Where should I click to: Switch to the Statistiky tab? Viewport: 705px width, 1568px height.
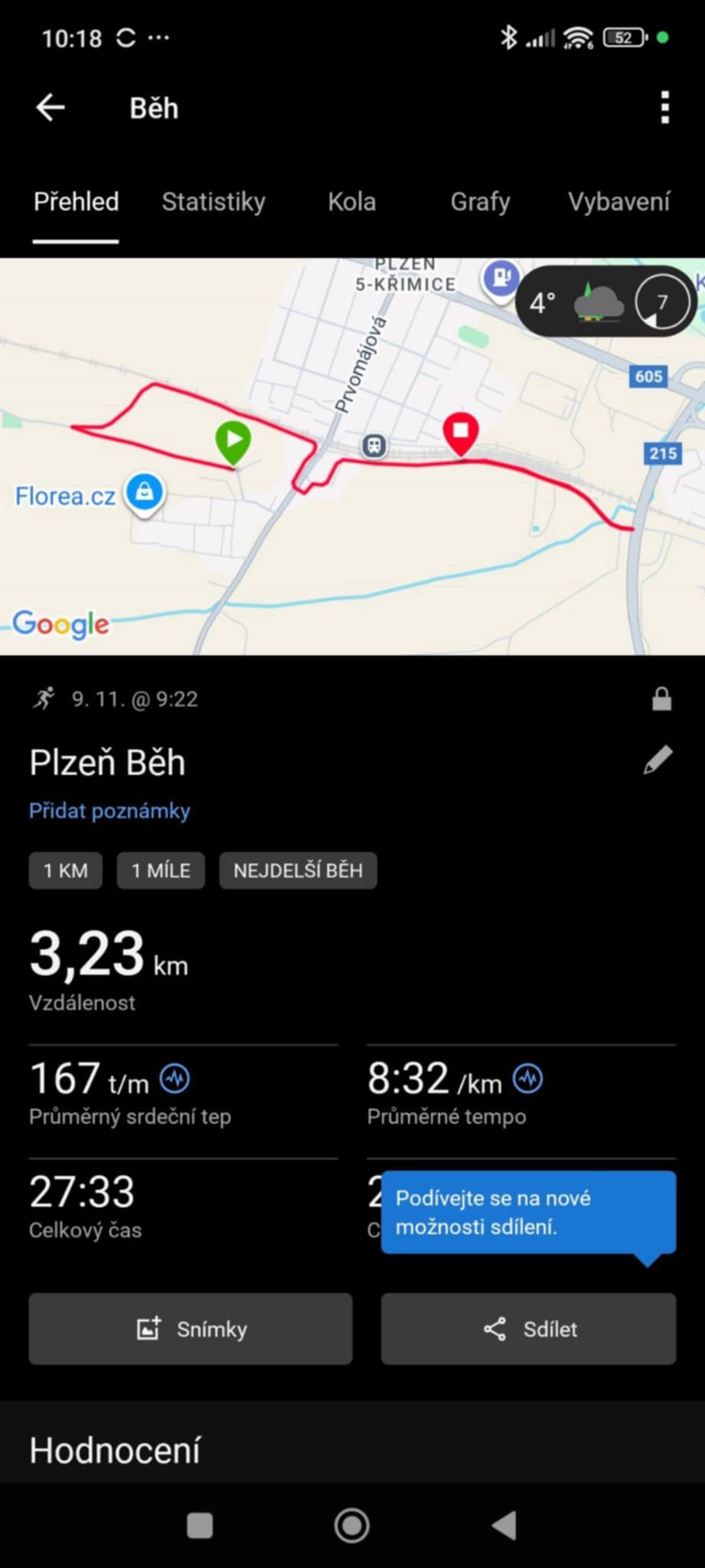[x=213, y=201]
